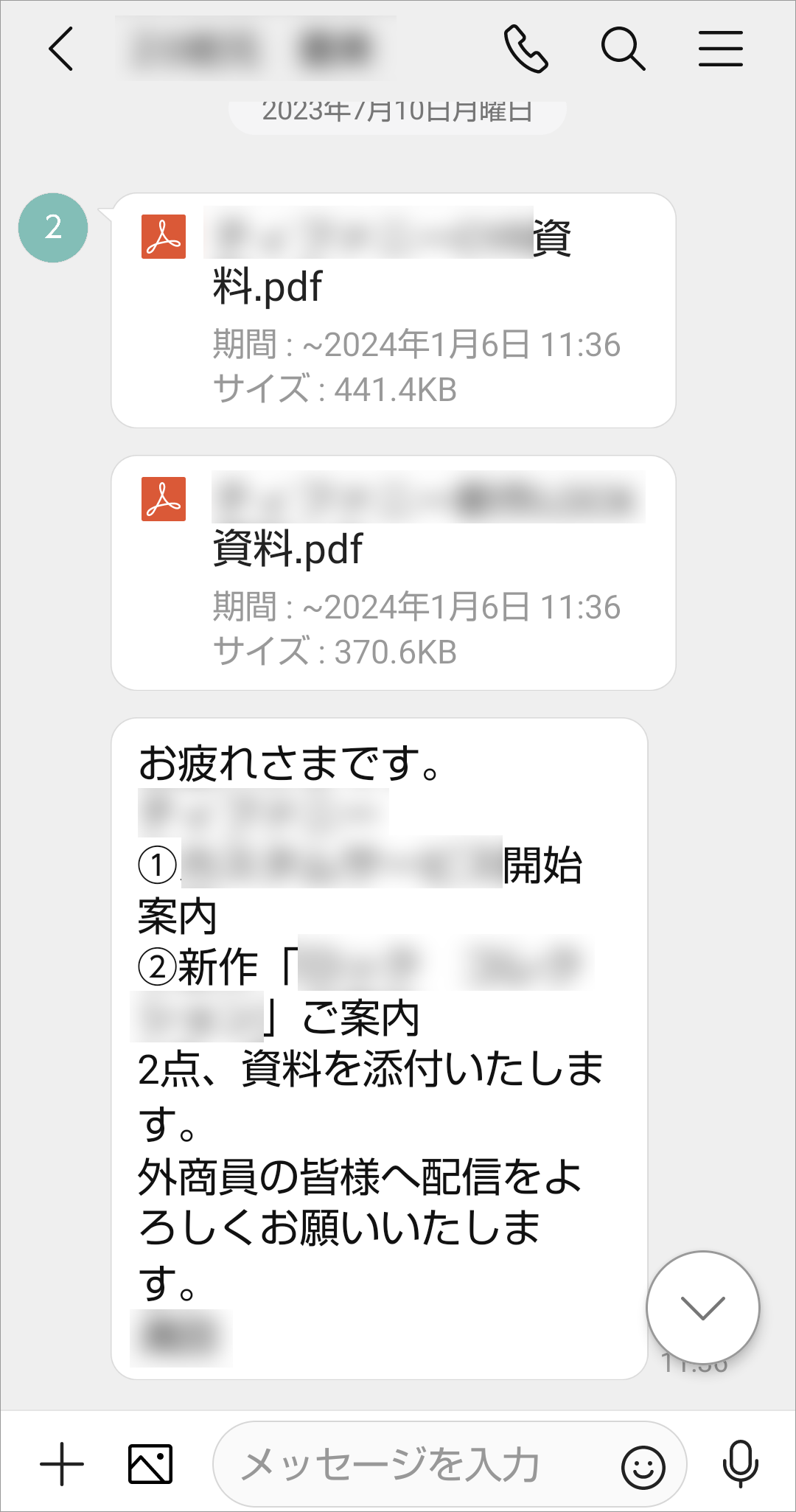Open the emoji and sticker picker
The height and width of the screenshot is (1512, 796).
(643, 1466)
